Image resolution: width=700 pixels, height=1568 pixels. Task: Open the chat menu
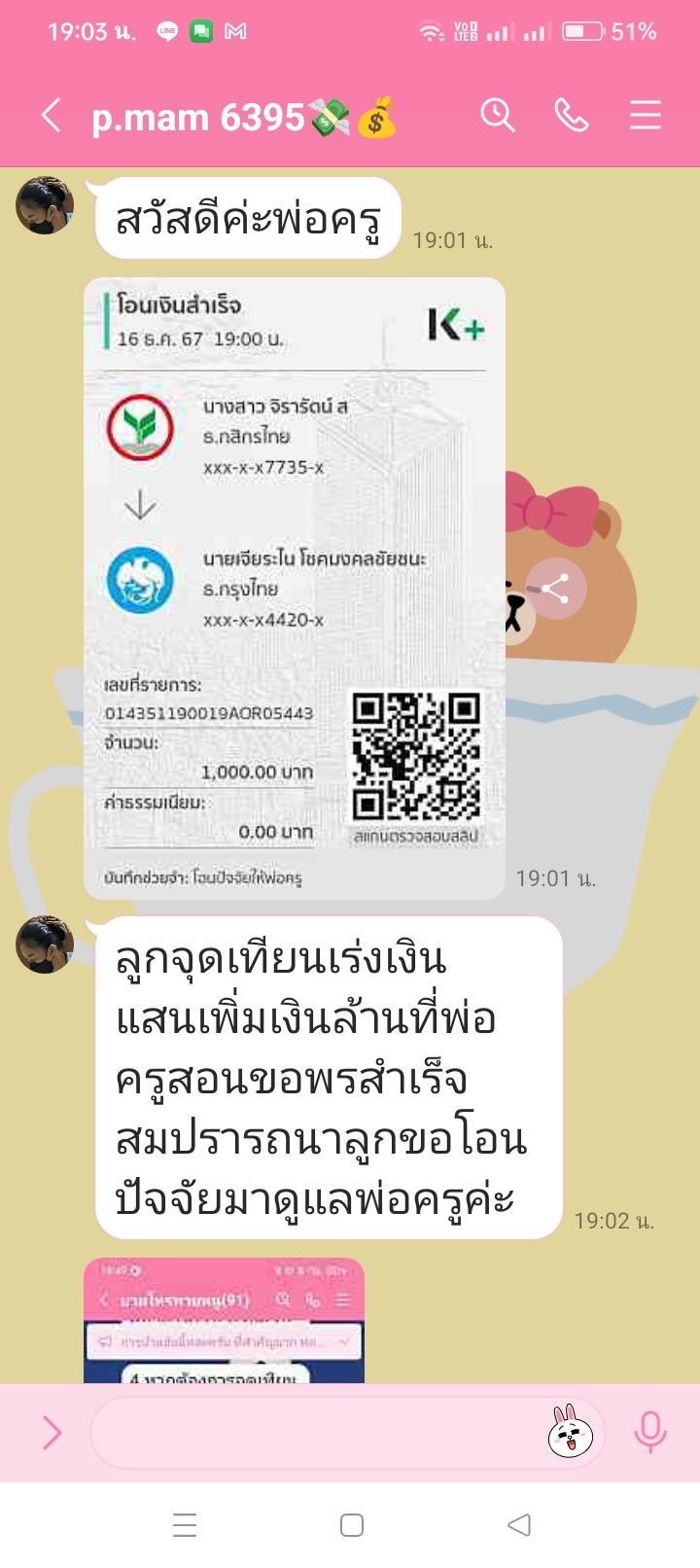(x=645, y=116)
